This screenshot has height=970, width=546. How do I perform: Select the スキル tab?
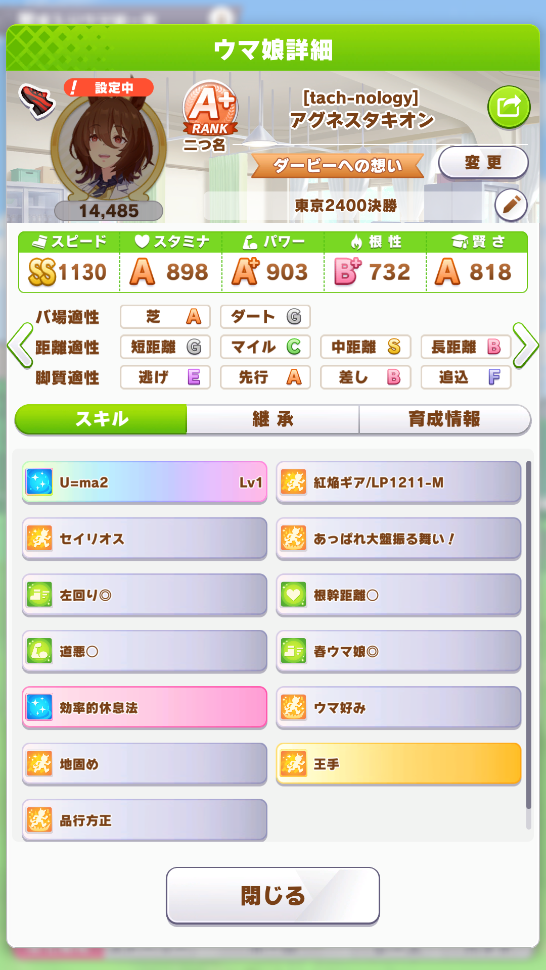[x=101, y=419]
